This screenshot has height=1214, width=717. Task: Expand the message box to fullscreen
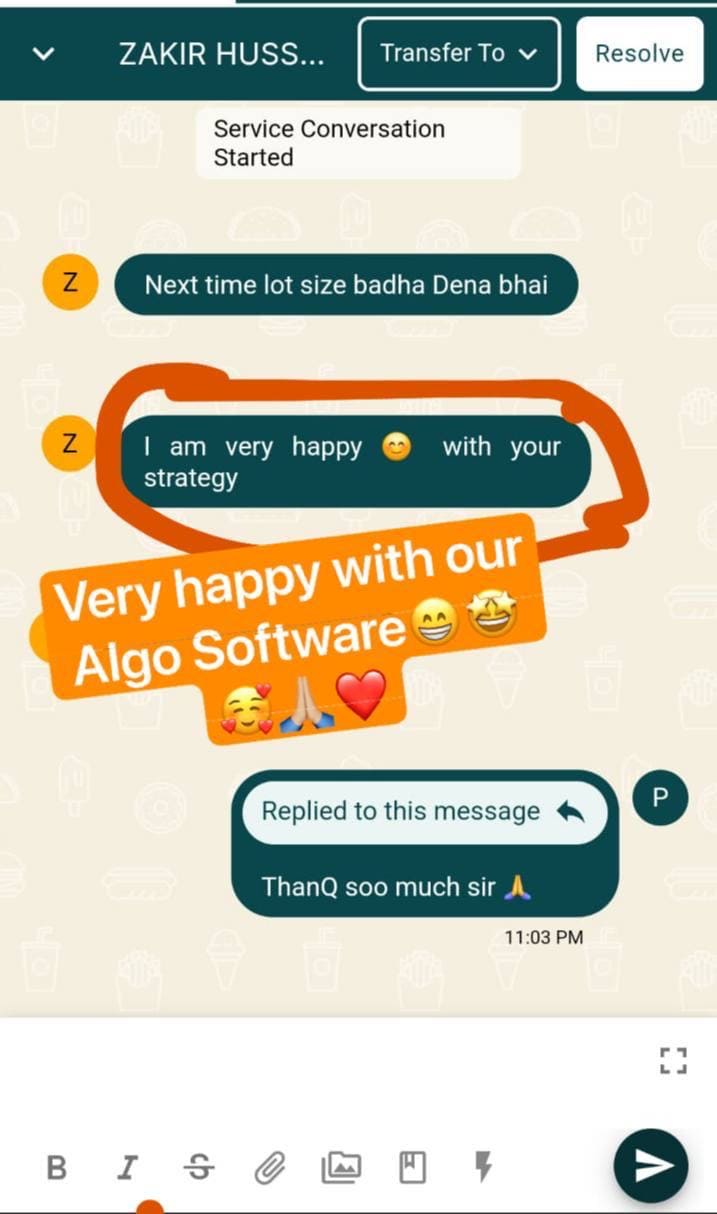coord(673,1061)
